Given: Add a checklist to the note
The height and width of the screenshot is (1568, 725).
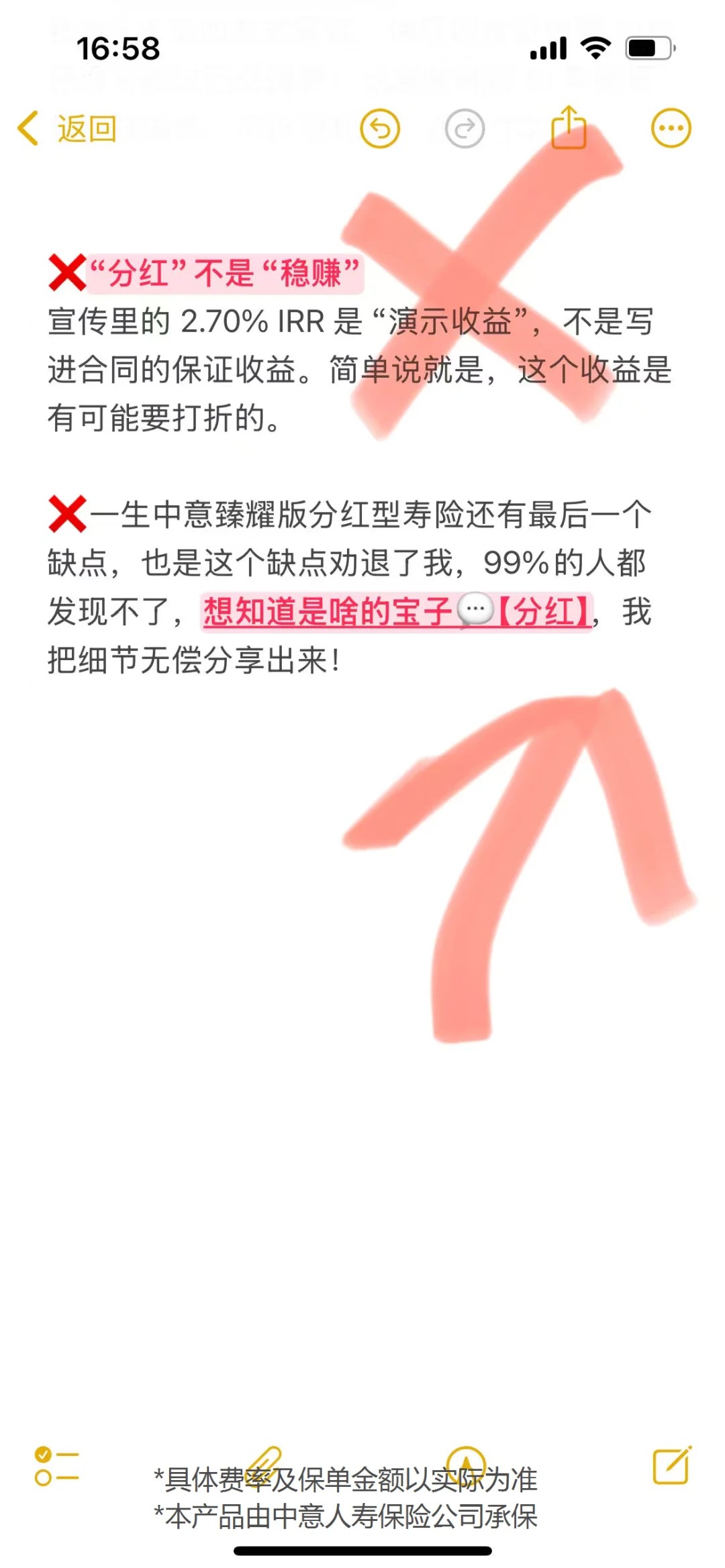Looking at the screenshot, I should [56, 1466].
